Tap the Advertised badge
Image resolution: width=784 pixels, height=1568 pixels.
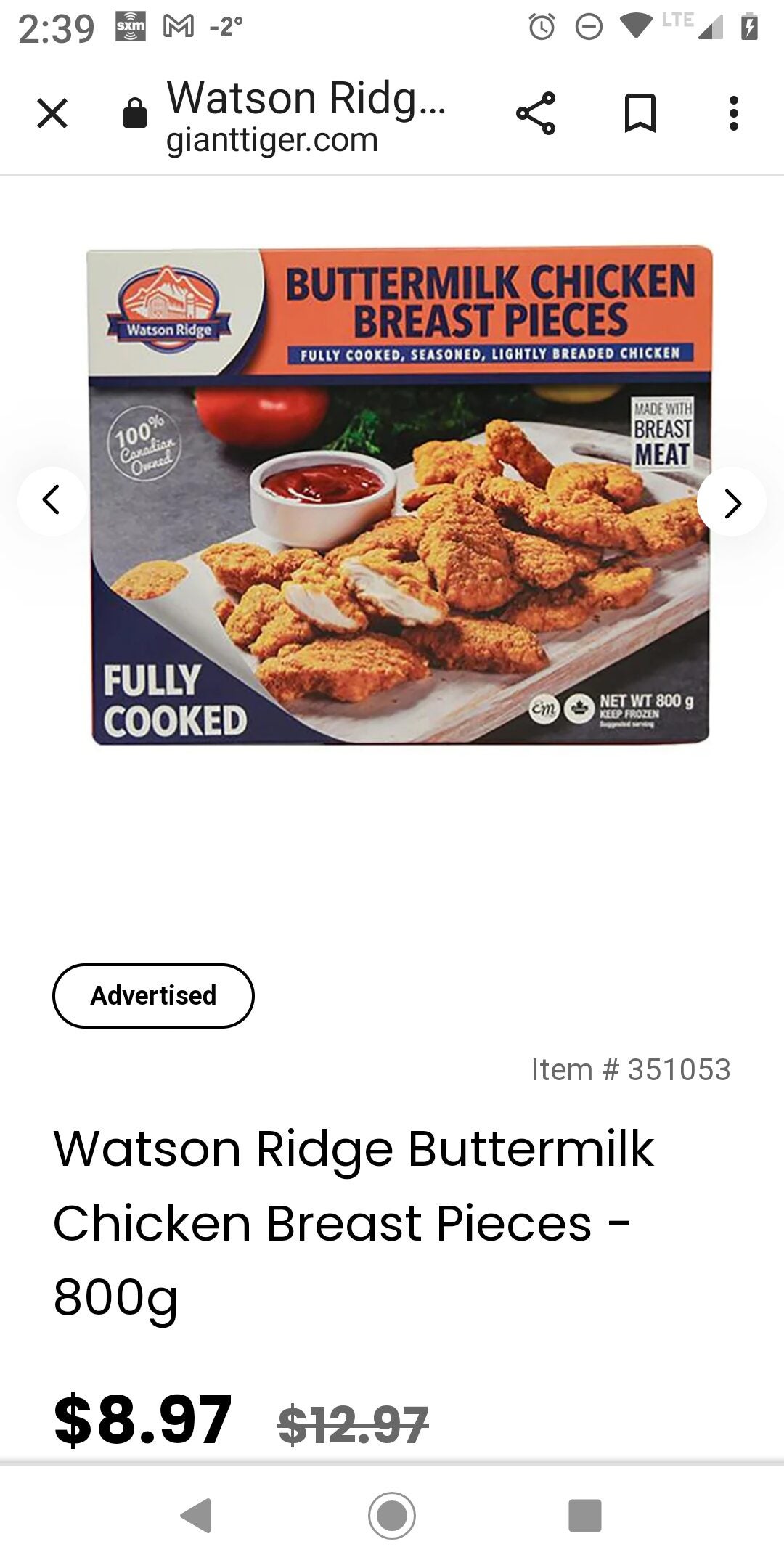tap(154, 995)
